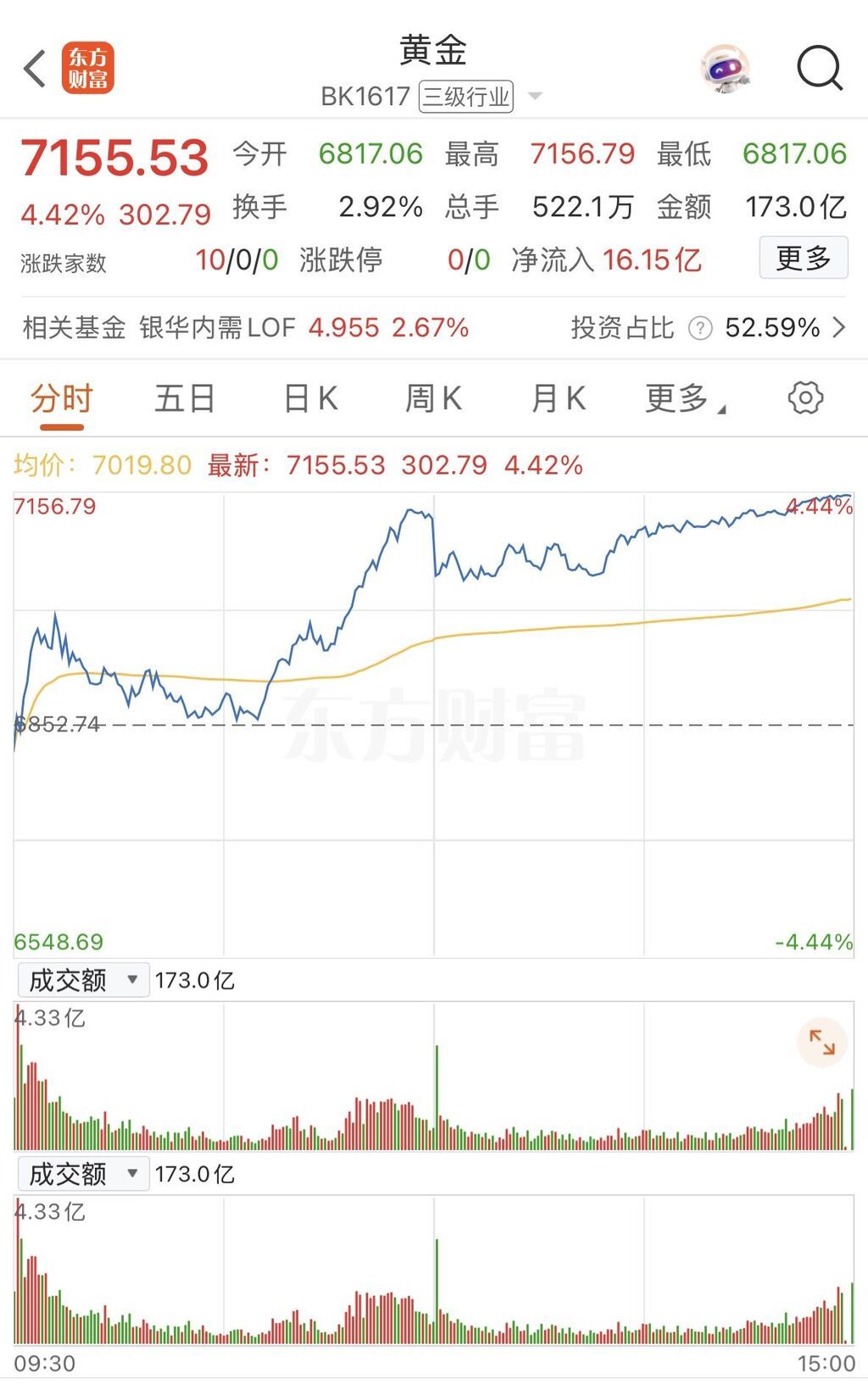Open chart settings gear icon
868x1385 pixels.
(x=804, y=398)
